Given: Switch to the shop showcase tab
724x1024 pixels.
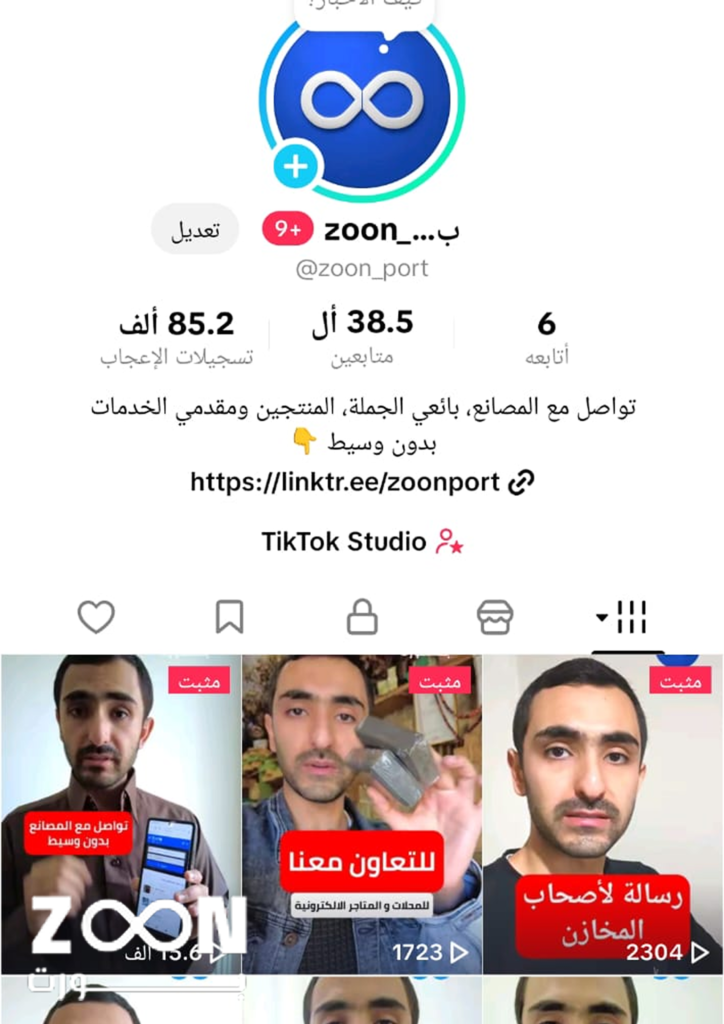Looking at the screenshot, I should coord(495,618).
